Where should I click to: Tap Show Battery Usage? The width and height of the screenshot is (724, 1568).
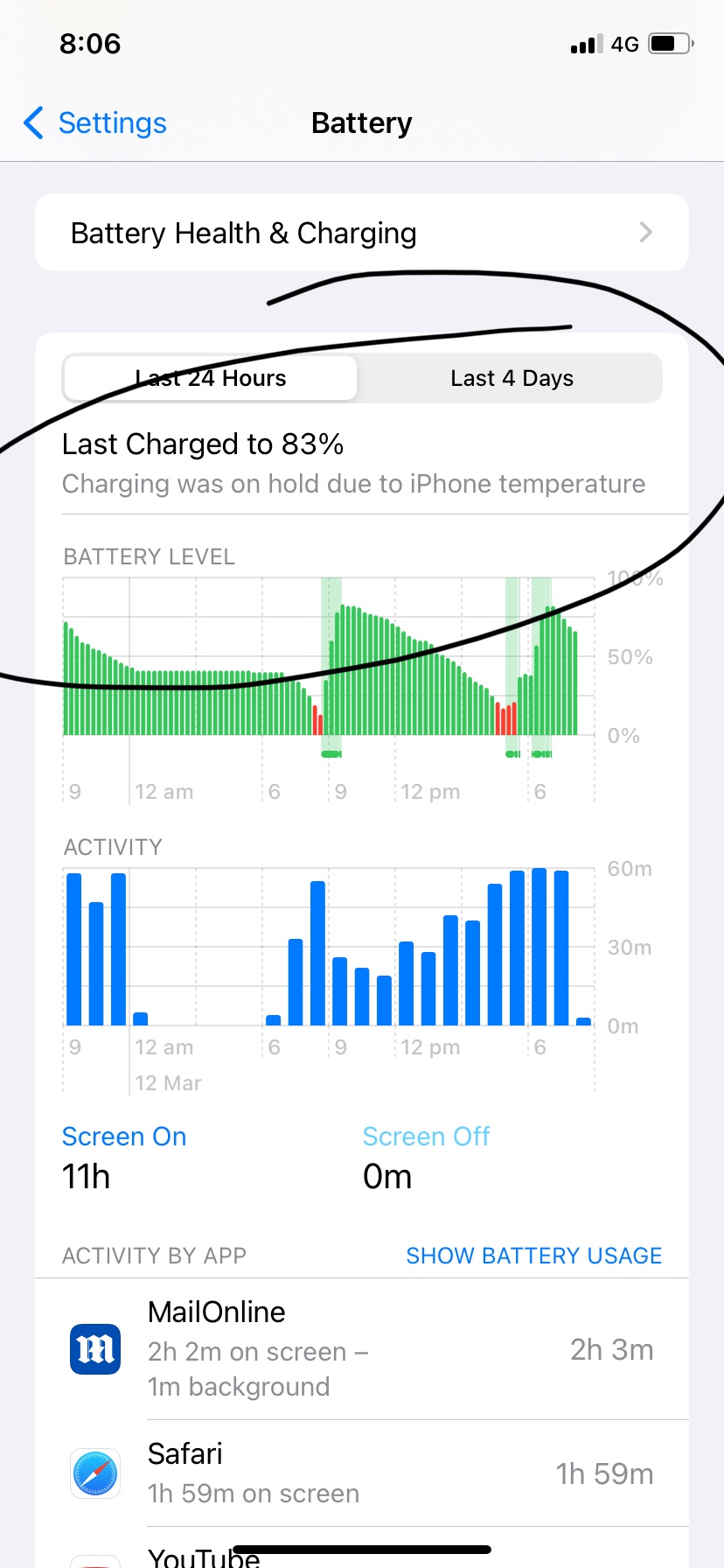[x=533, y=1256]
